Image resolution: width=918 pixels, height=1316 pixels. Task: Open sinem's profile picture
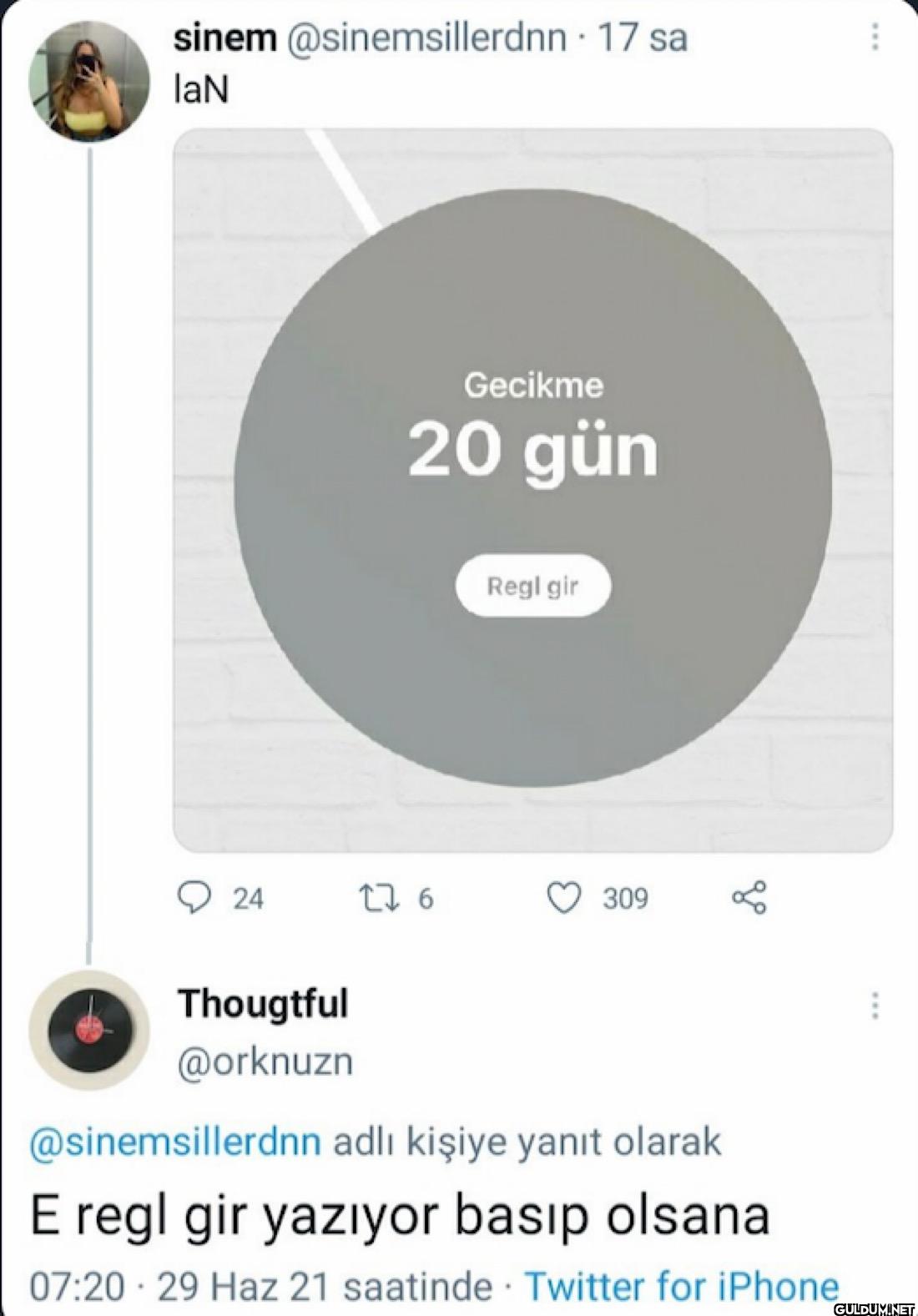tap(90, 82)
